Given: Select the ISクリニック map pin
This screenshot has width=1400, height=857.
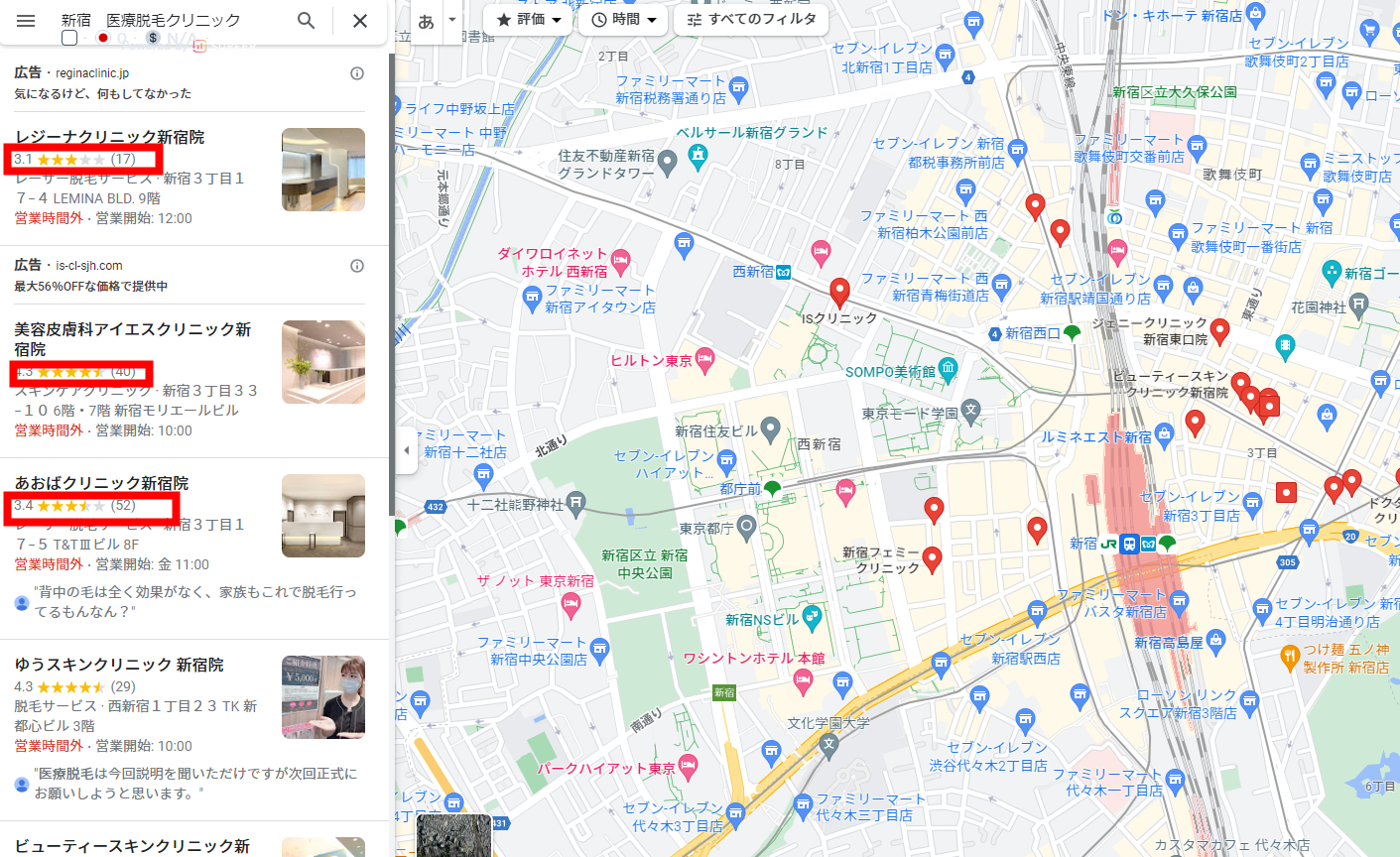Looking at the screenshot, I should (839, 292).
